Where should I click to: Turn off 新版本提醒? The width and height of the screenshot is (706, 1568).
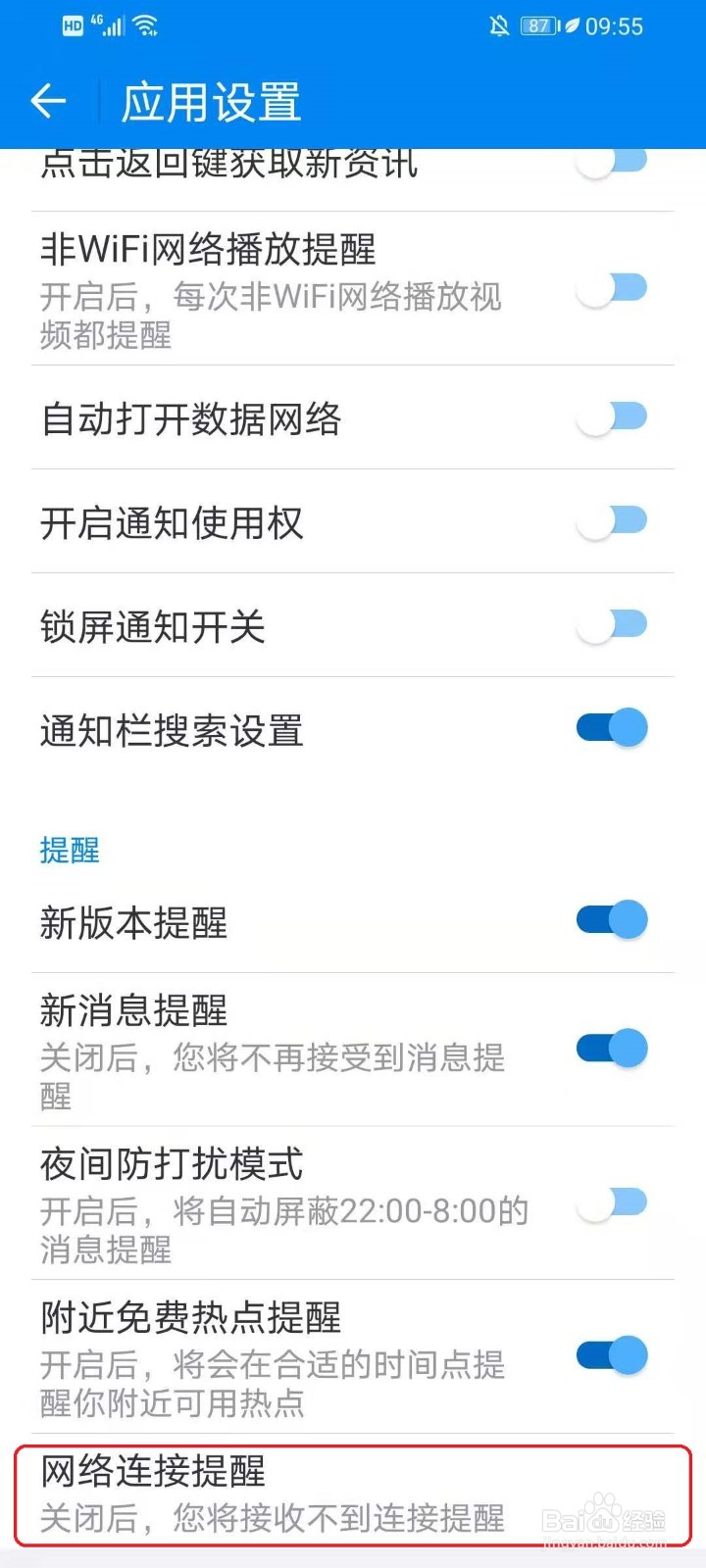click(x=612, y=920)
